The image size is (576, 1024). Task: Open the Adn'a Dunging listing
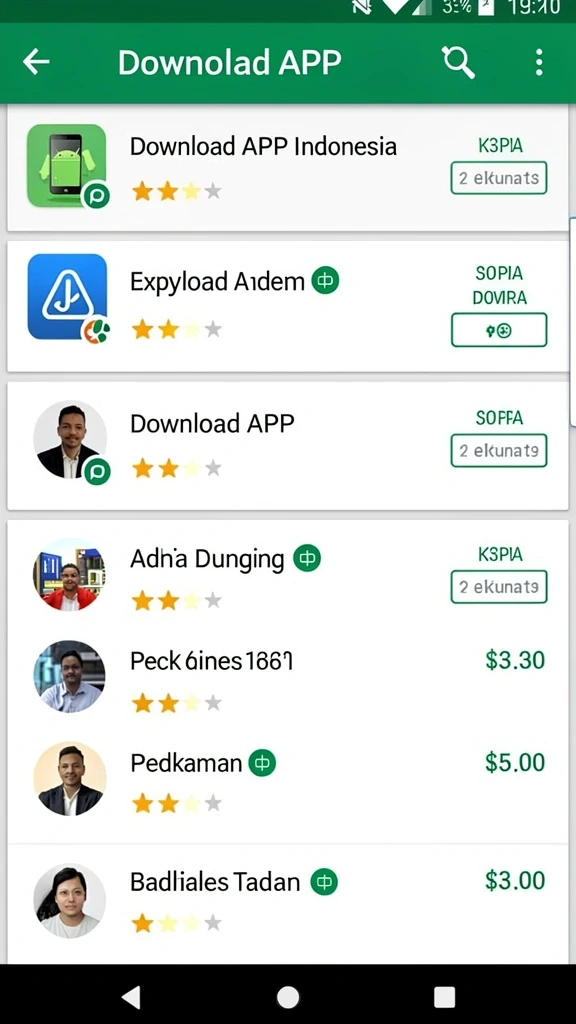pos(287,576)
